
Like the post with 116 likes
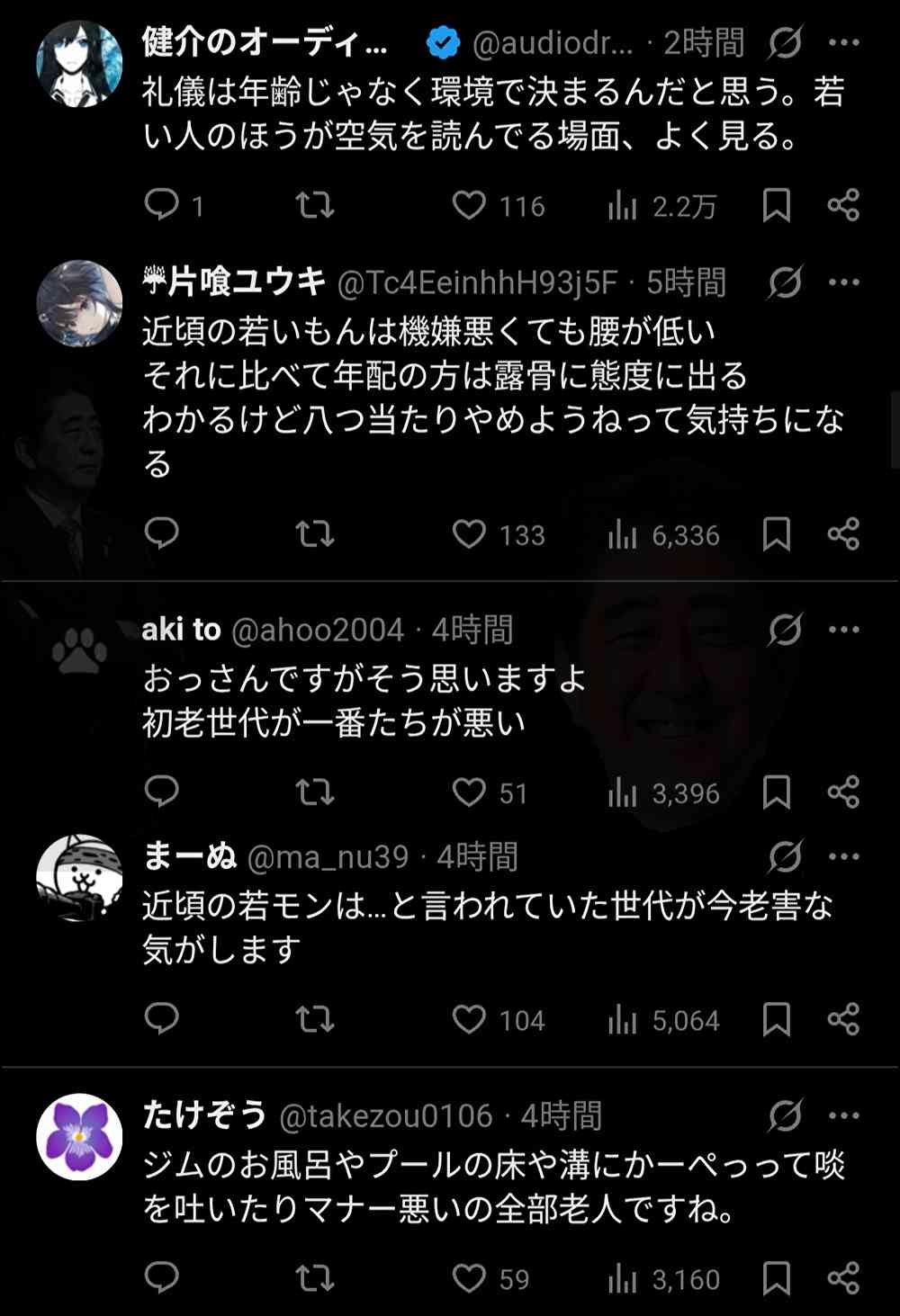point(469,206)
